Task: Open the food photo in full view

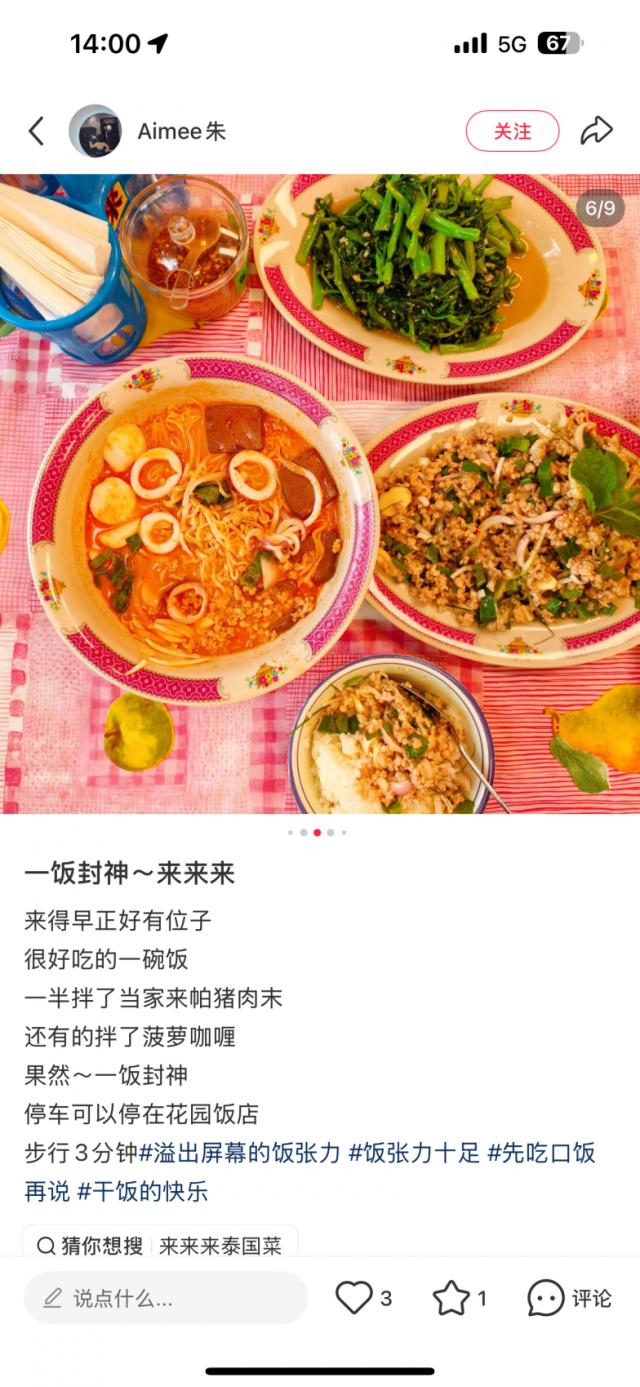Action: (x=320, y=493)
